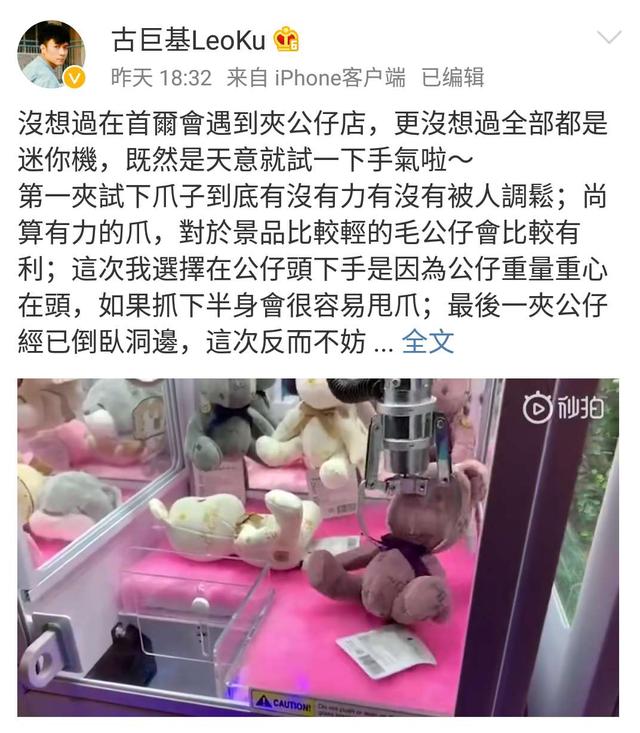Image resolution: width=640 pixels, height=733 pixels.
Task: Expand full post text via 全文
Action: (427, 342)
